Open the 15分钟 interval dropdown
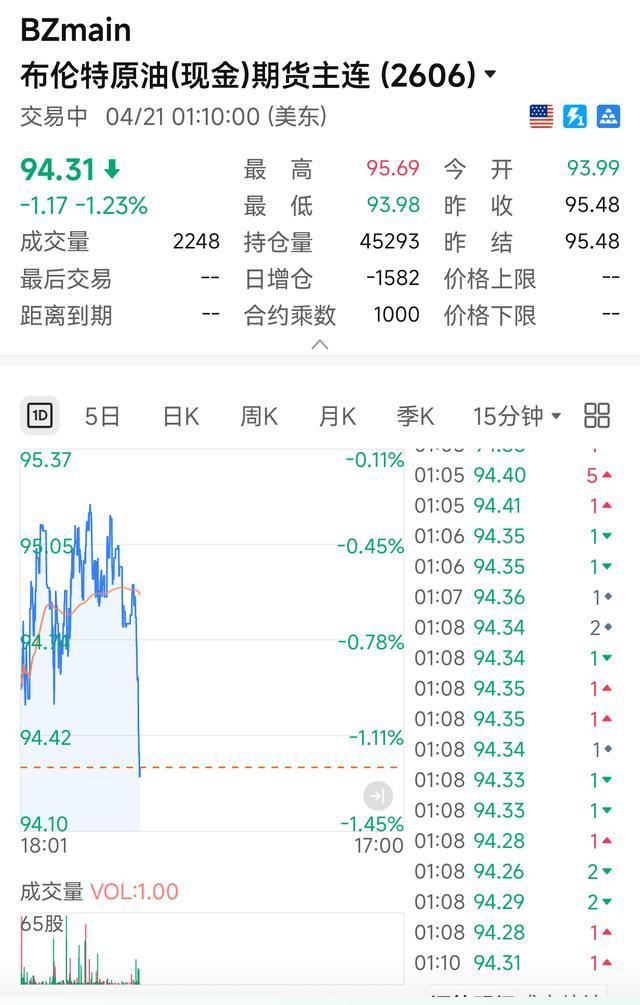Screen dimensions: 640x1005 516,416
